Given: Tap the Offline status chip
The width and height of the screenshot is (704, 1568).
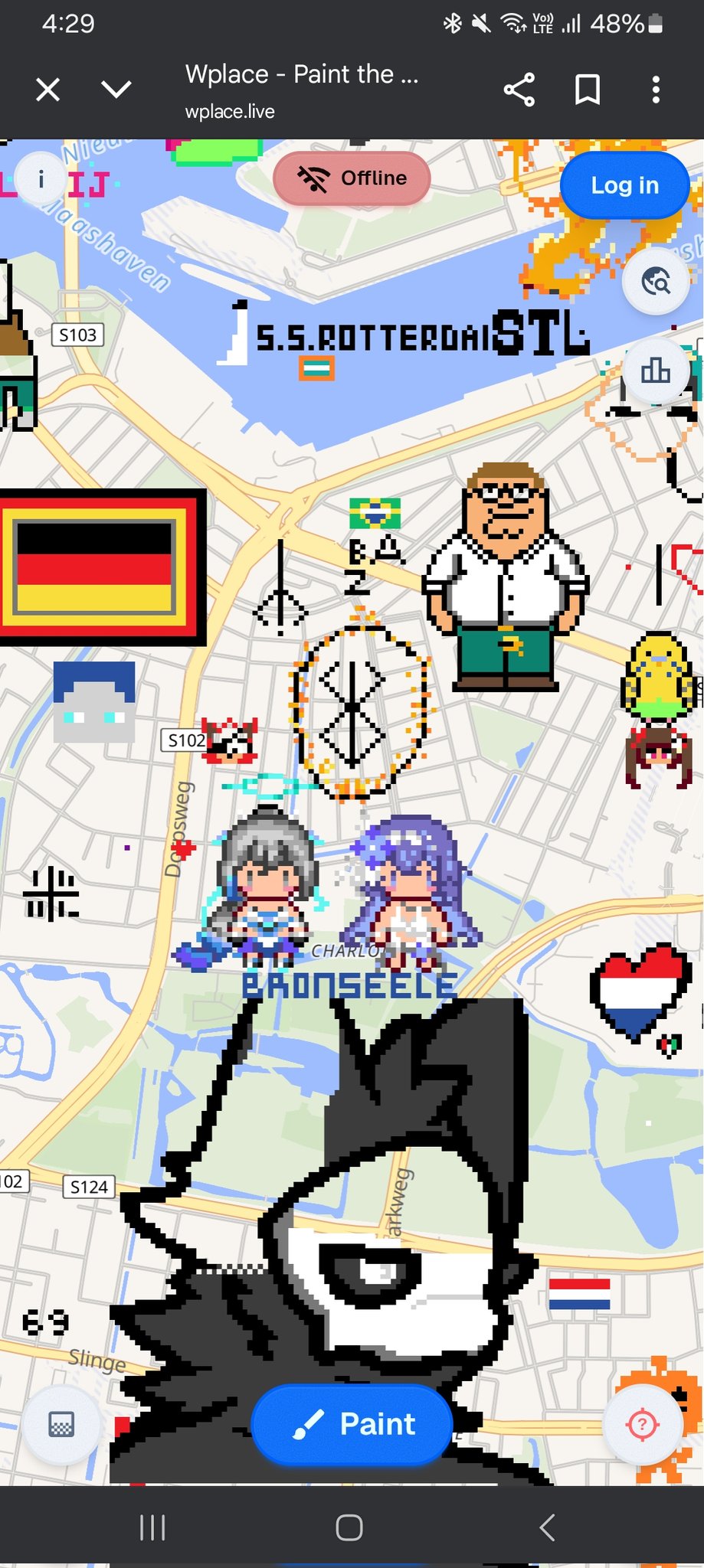Looking at the screenshot, I should pos(352,178).
